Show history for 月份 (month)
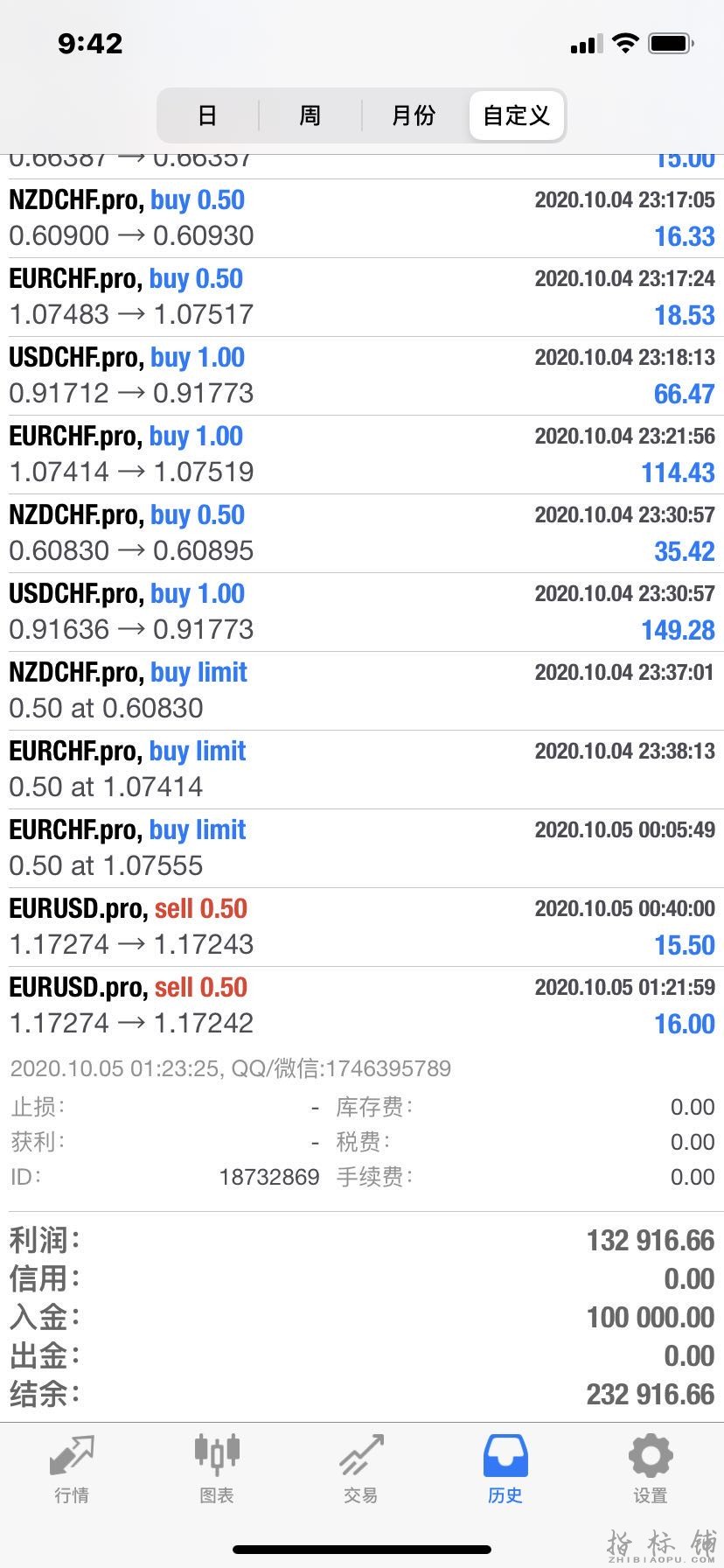 414,115
